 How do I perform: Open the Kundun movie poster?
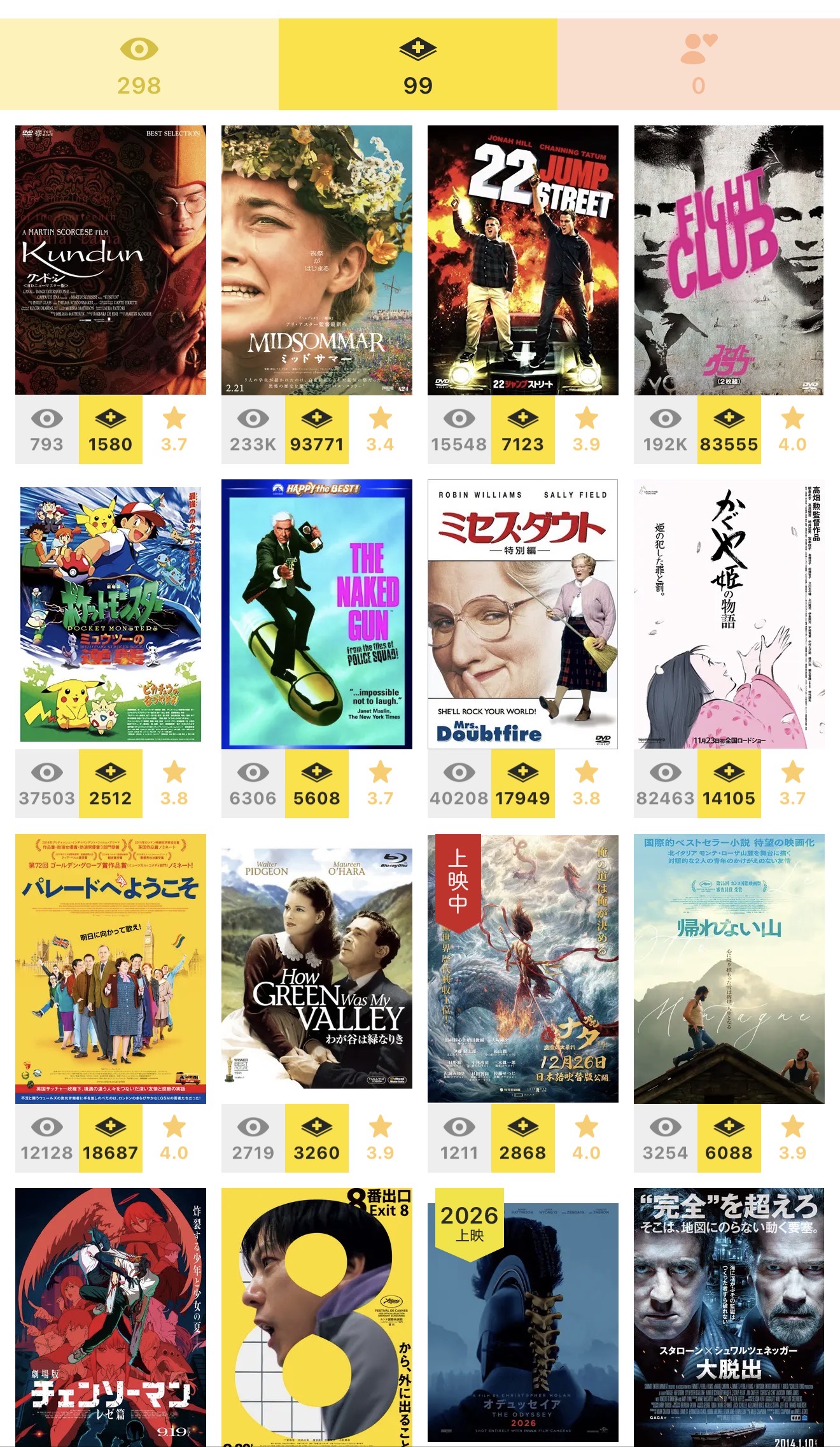(x=111, y=260)
